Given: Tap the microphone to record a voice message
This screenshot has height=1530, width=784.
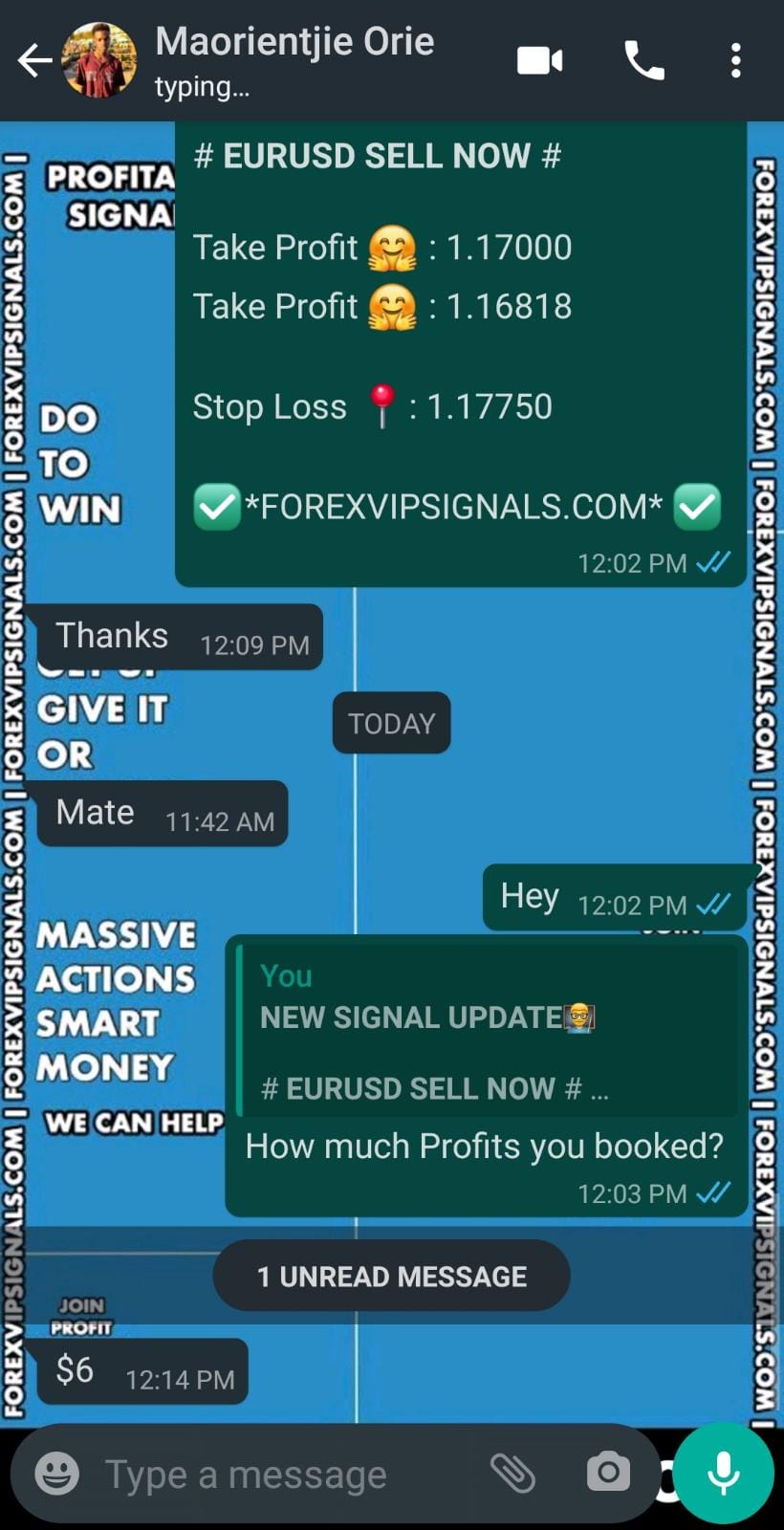Looking at the screenshot, I should 723,1473.
